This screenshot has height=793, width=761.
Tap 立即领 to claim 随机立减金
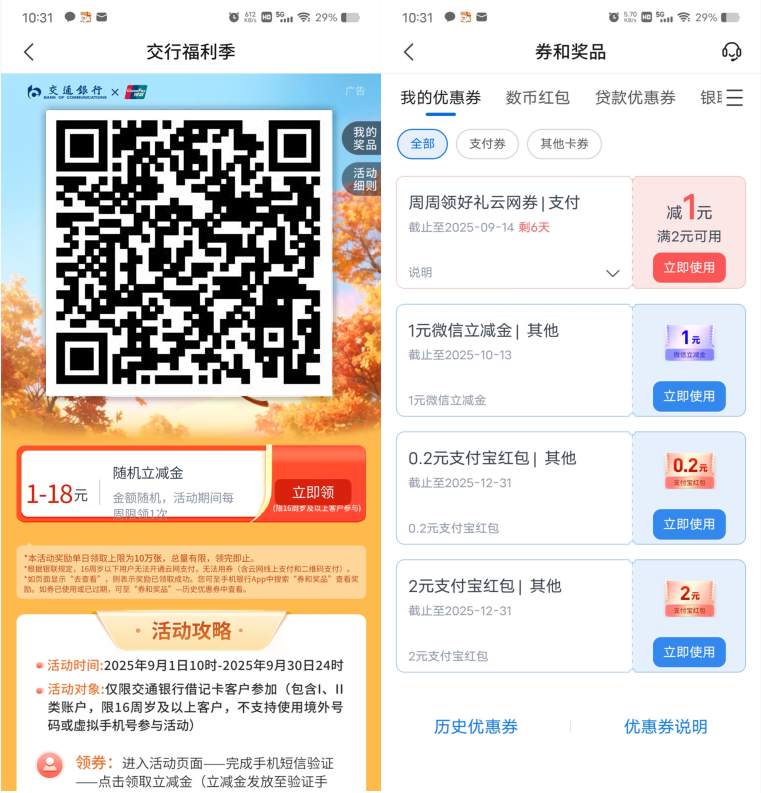click(x=312, y=492)
